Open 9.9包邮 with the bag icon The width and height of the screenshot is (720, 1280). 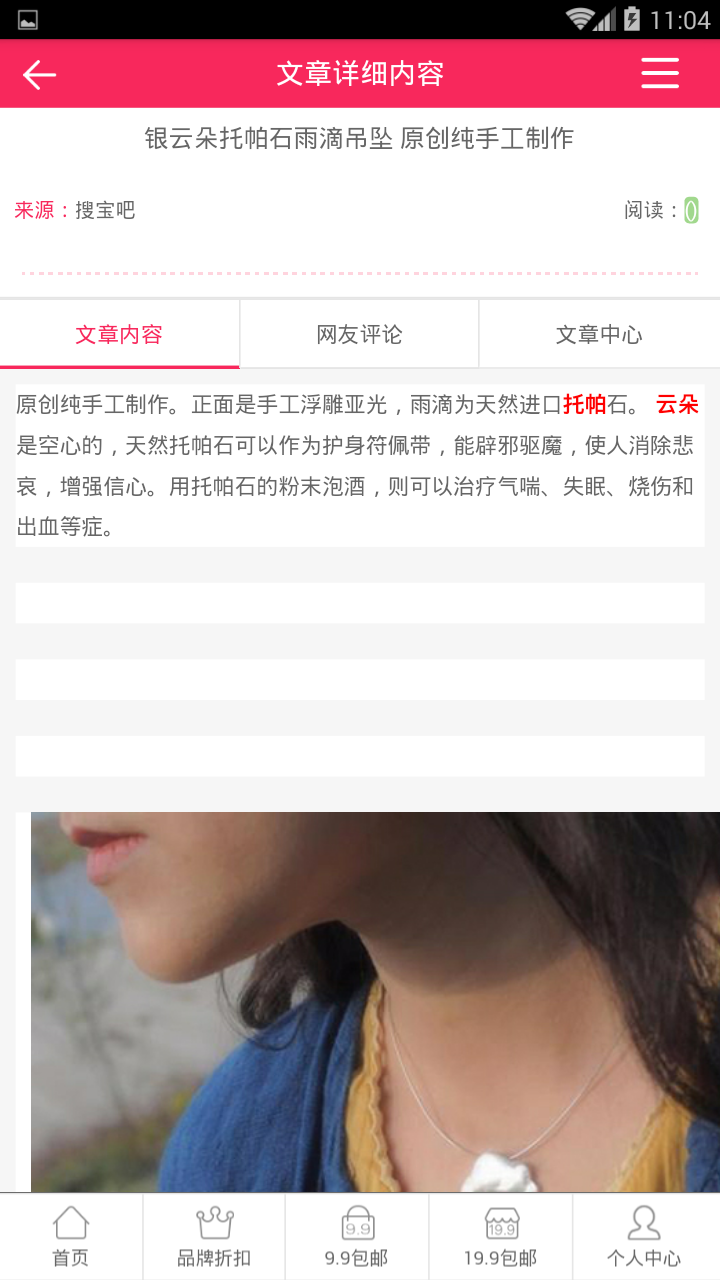coord(359,1235)
